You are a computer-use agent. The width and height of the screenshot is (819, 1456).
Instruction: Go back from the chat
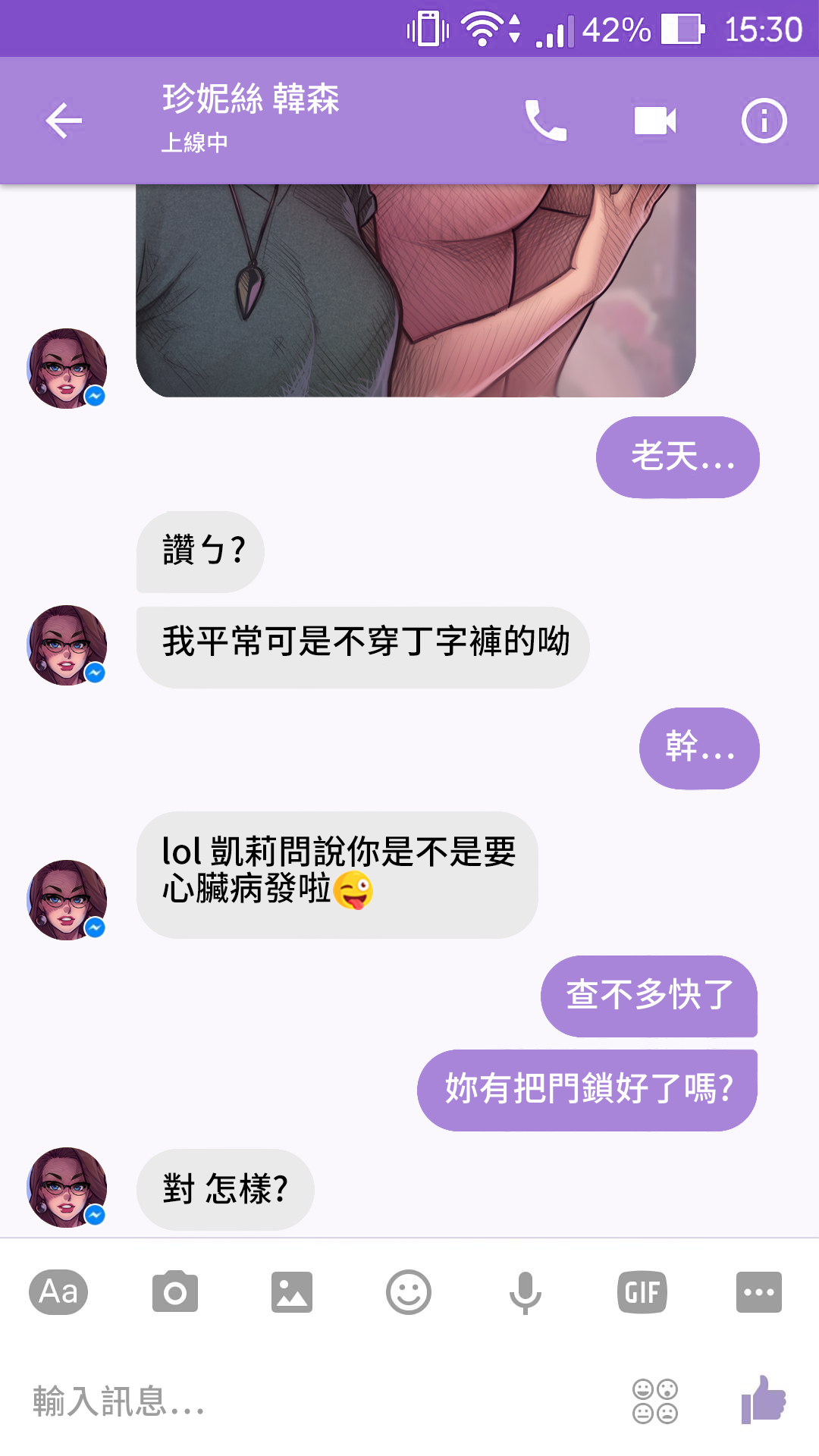[64, 121]
